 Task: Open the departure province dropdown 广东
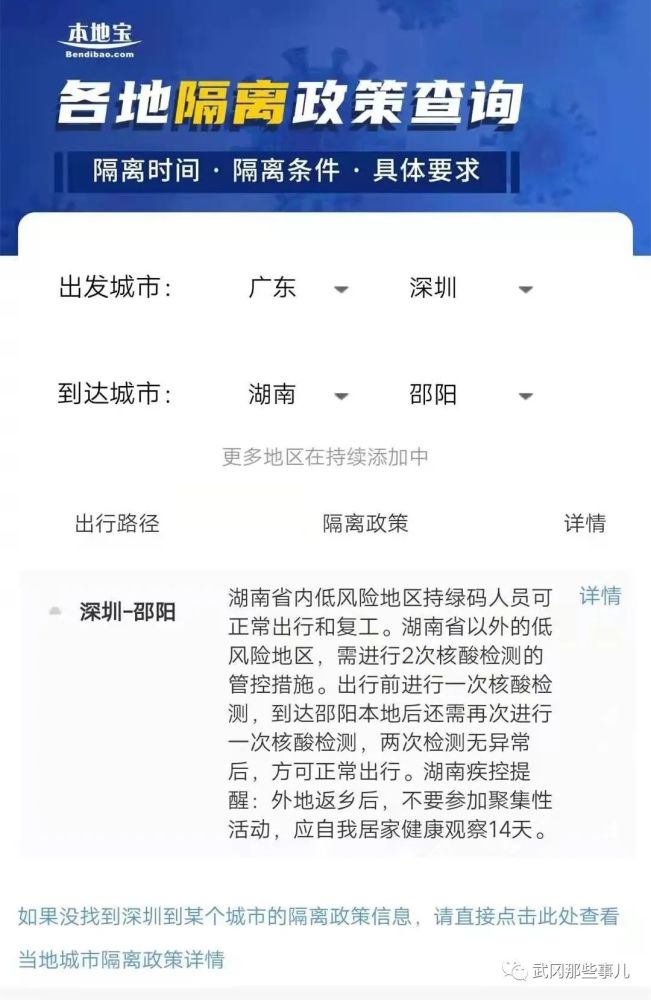point(297,289)
